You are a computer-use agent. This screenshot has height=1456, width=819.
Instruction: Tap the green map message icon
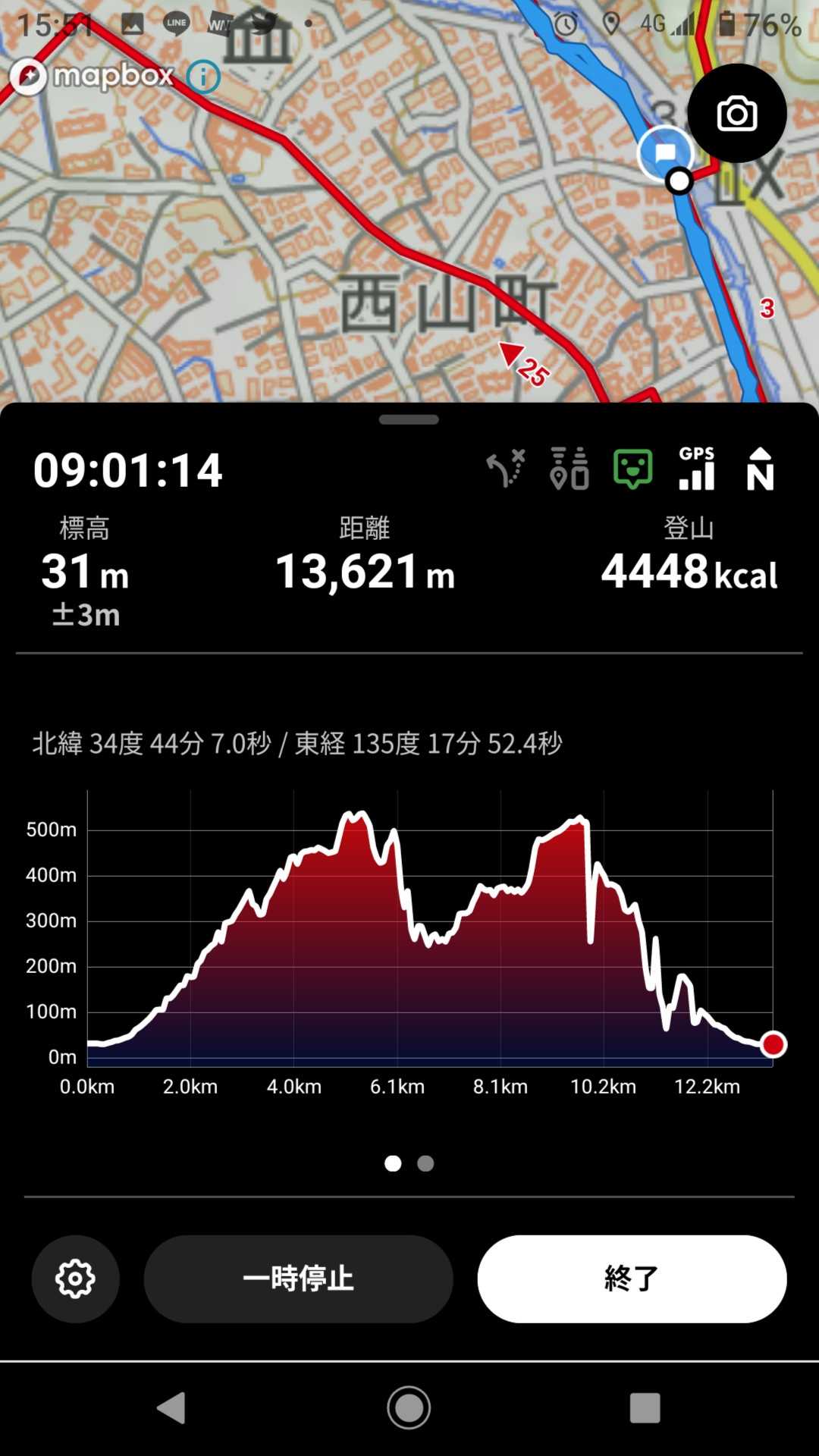[x=632, y=469]
